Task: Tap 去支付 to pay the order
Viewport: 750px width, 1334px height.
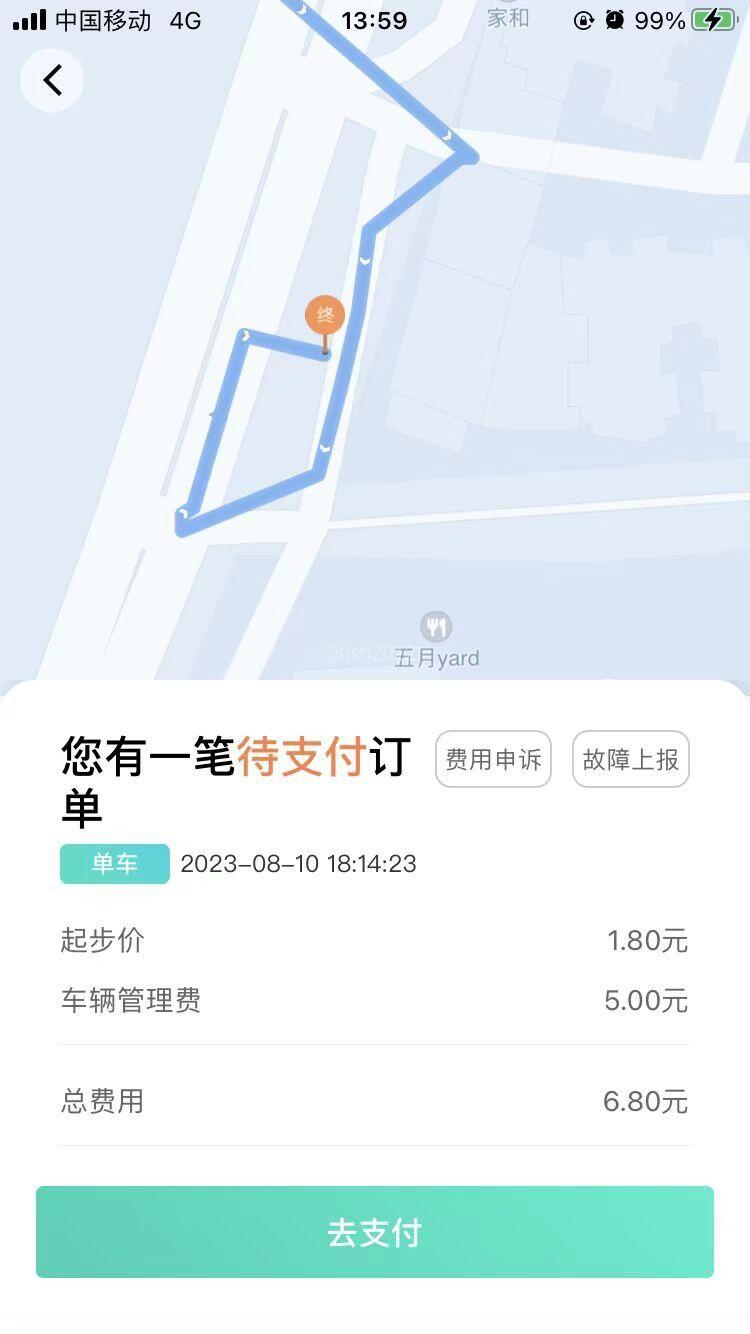Action: (x=375, y=1232)
